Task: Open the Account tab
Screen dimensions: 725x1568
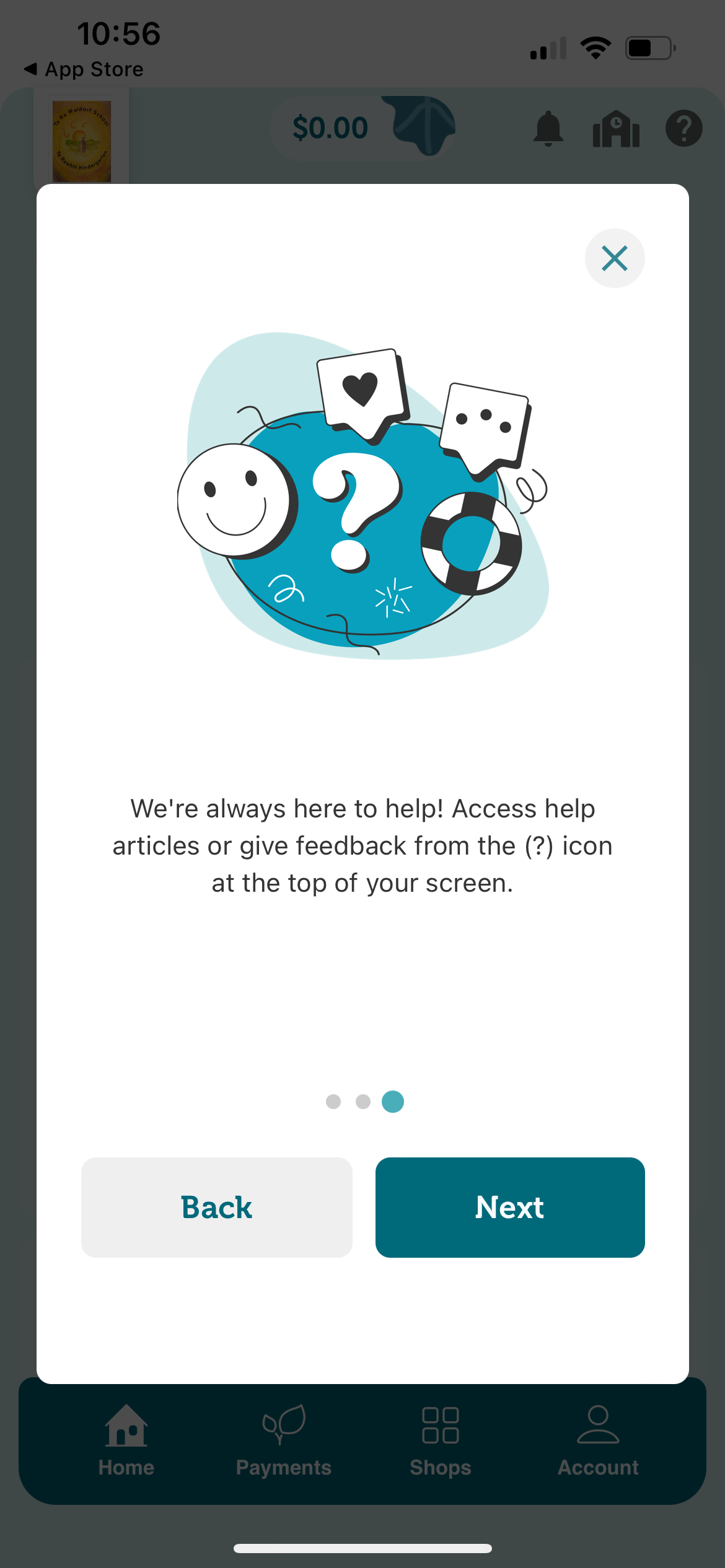Action: [x=597, y=1440]
